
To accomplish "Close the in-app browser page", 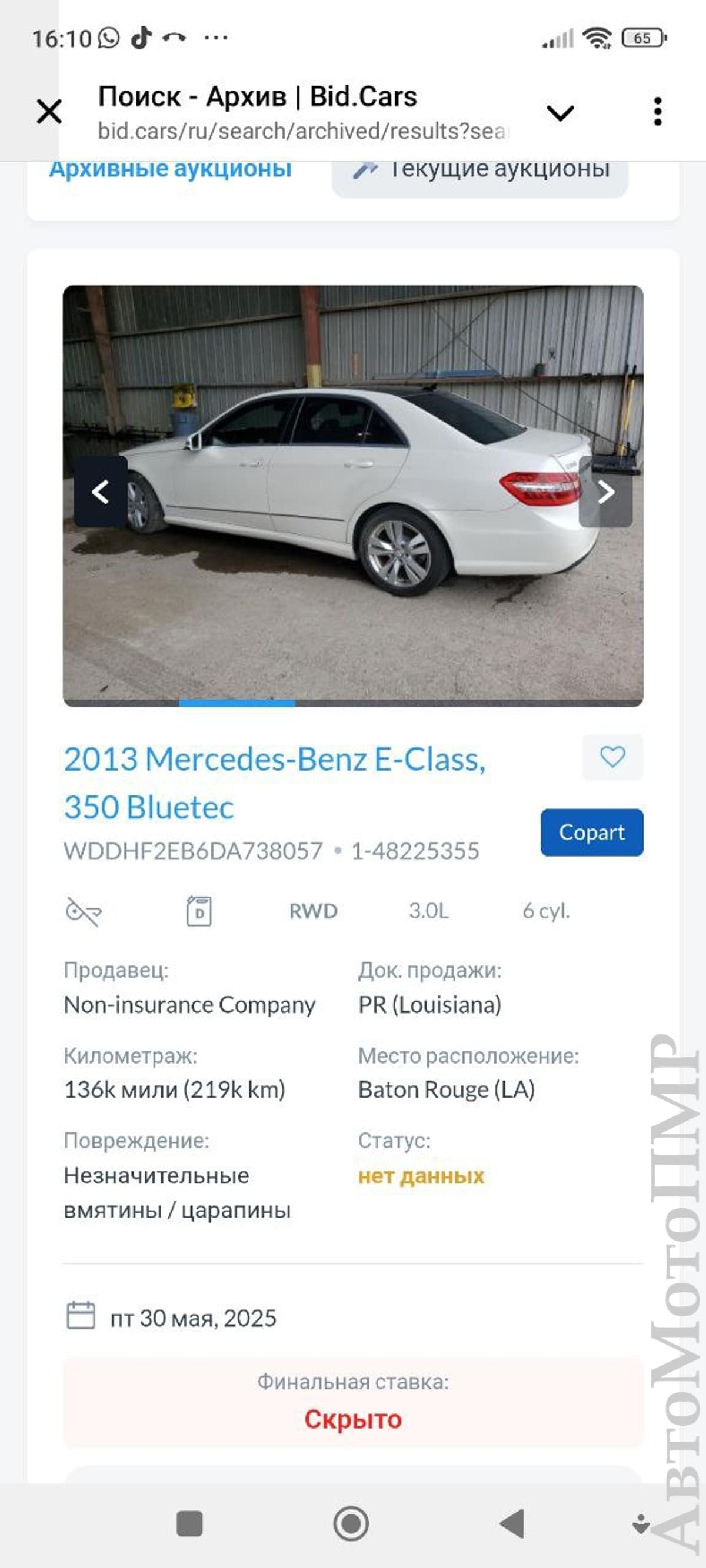I will coord(49,112).
